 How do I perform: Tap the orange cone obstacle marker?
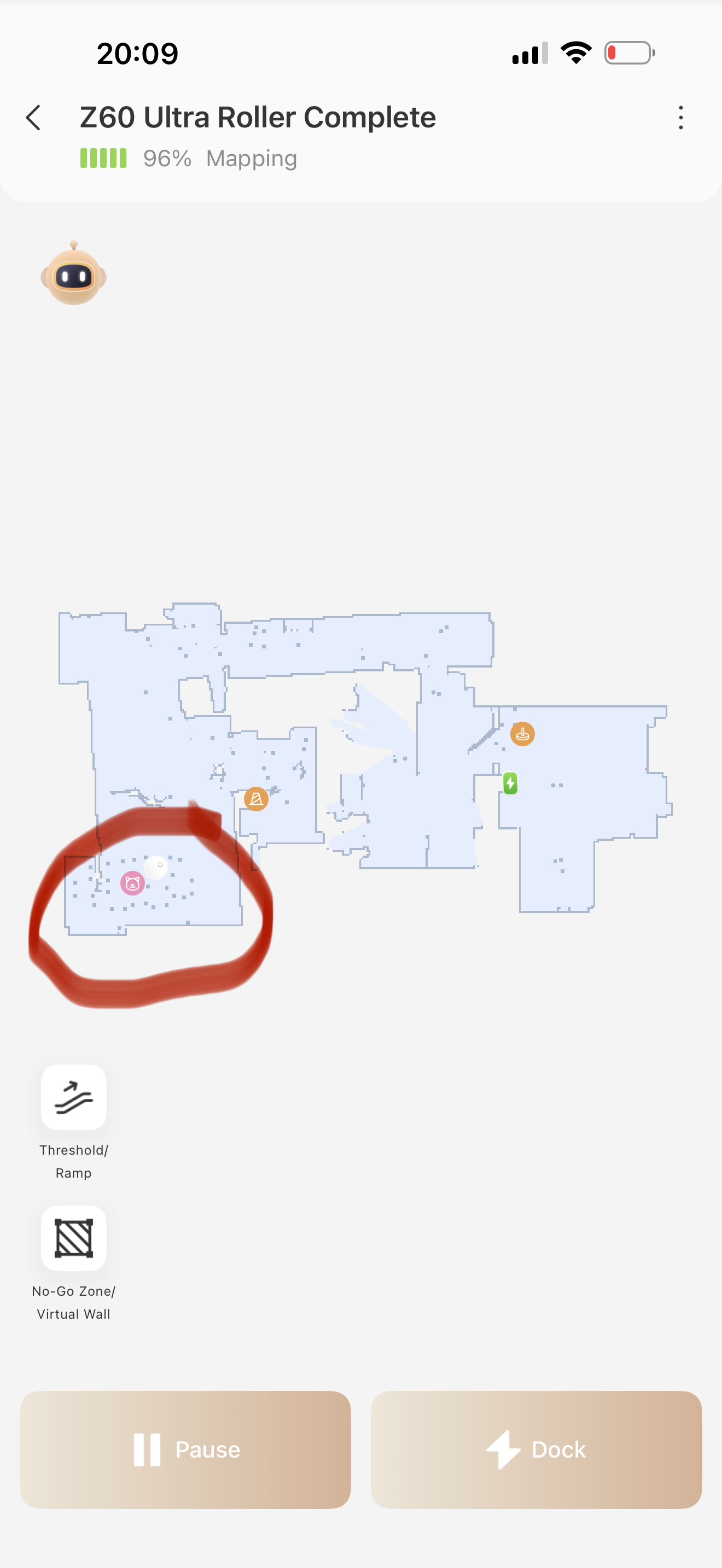coord(255,799)
